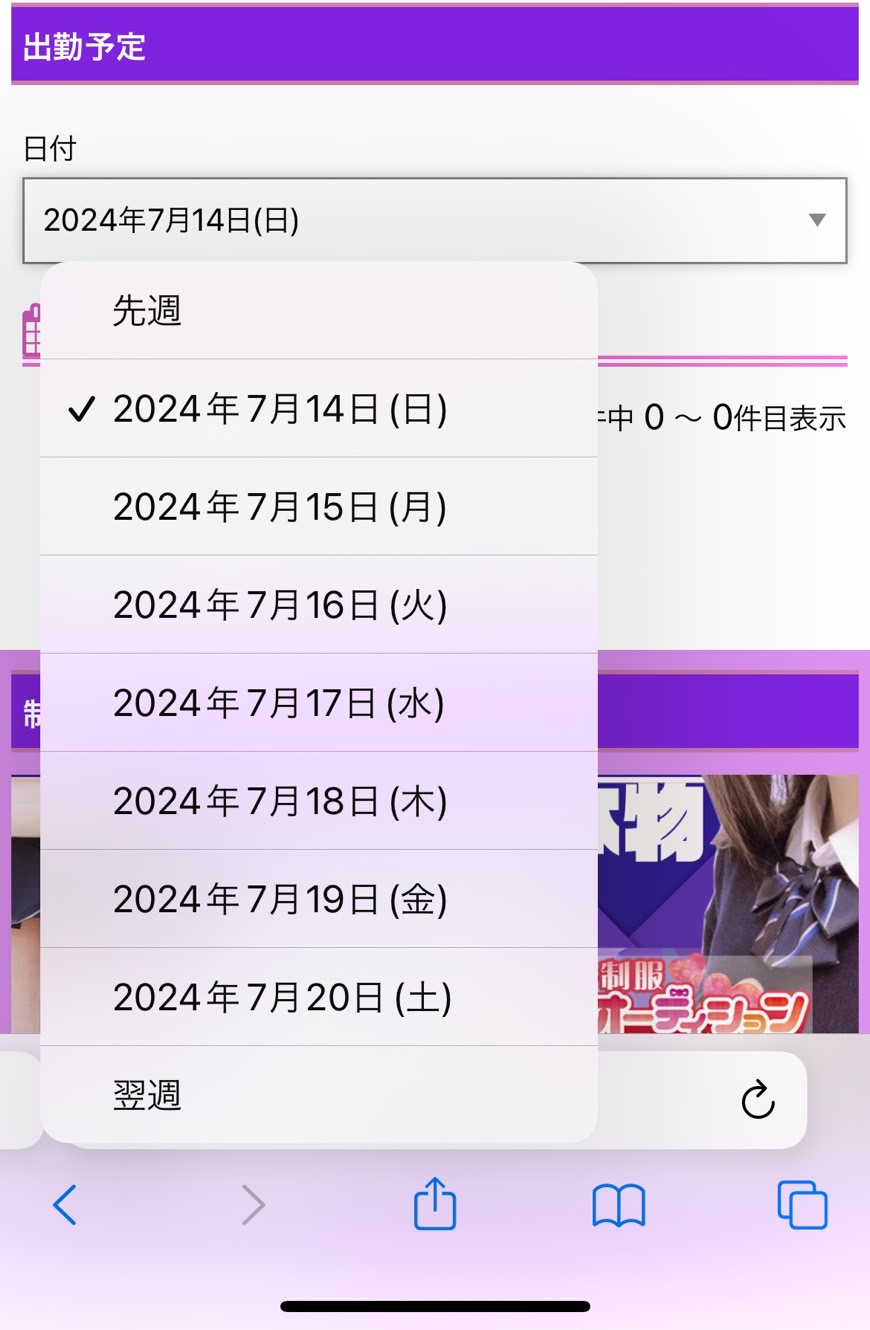
Task: Select 翌週 to view next week
Action: click(318, 1095)
